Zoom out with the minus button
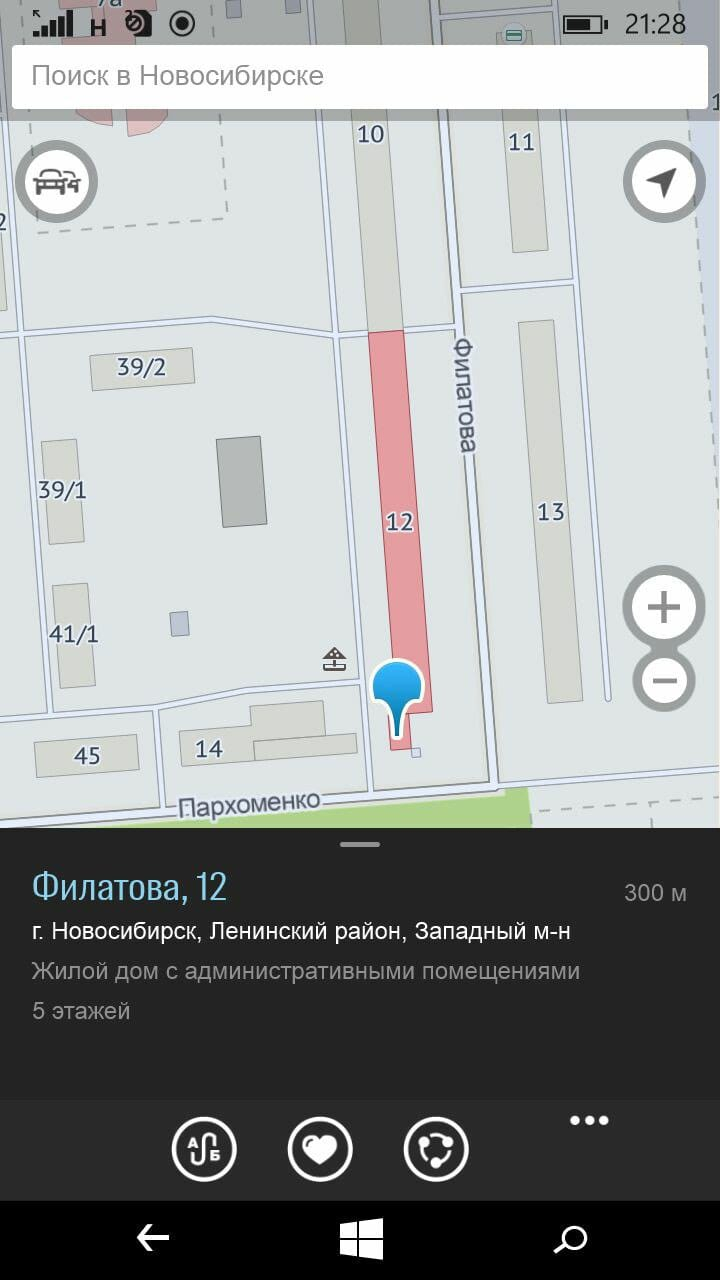 tap(664, 681)
